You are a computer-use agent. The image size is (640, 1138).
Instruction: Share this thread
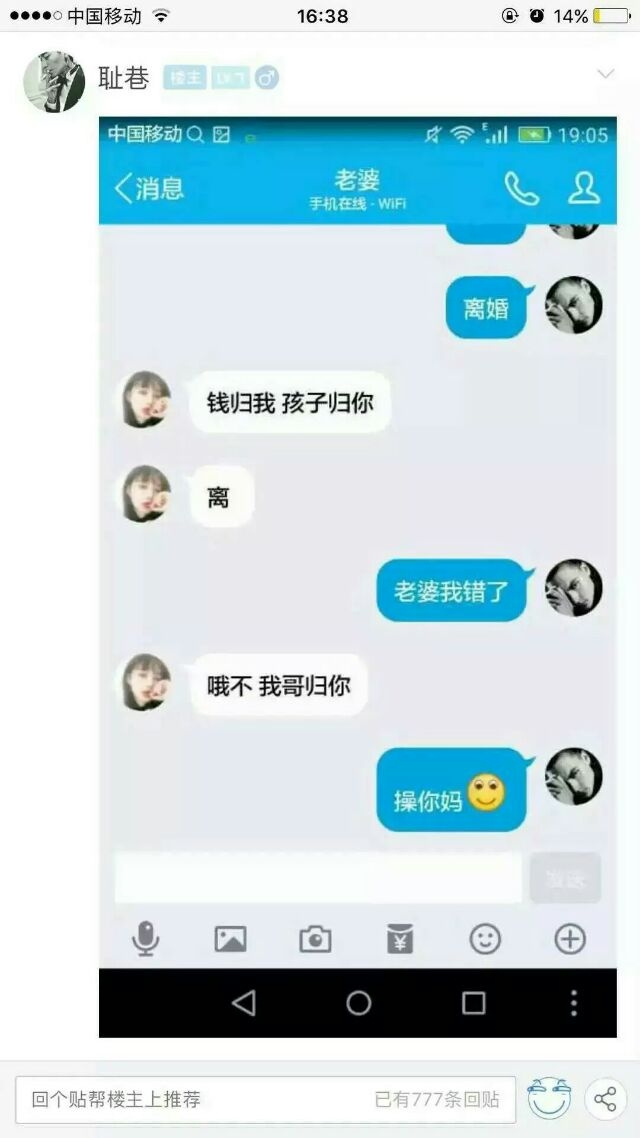coord(605,1099)
